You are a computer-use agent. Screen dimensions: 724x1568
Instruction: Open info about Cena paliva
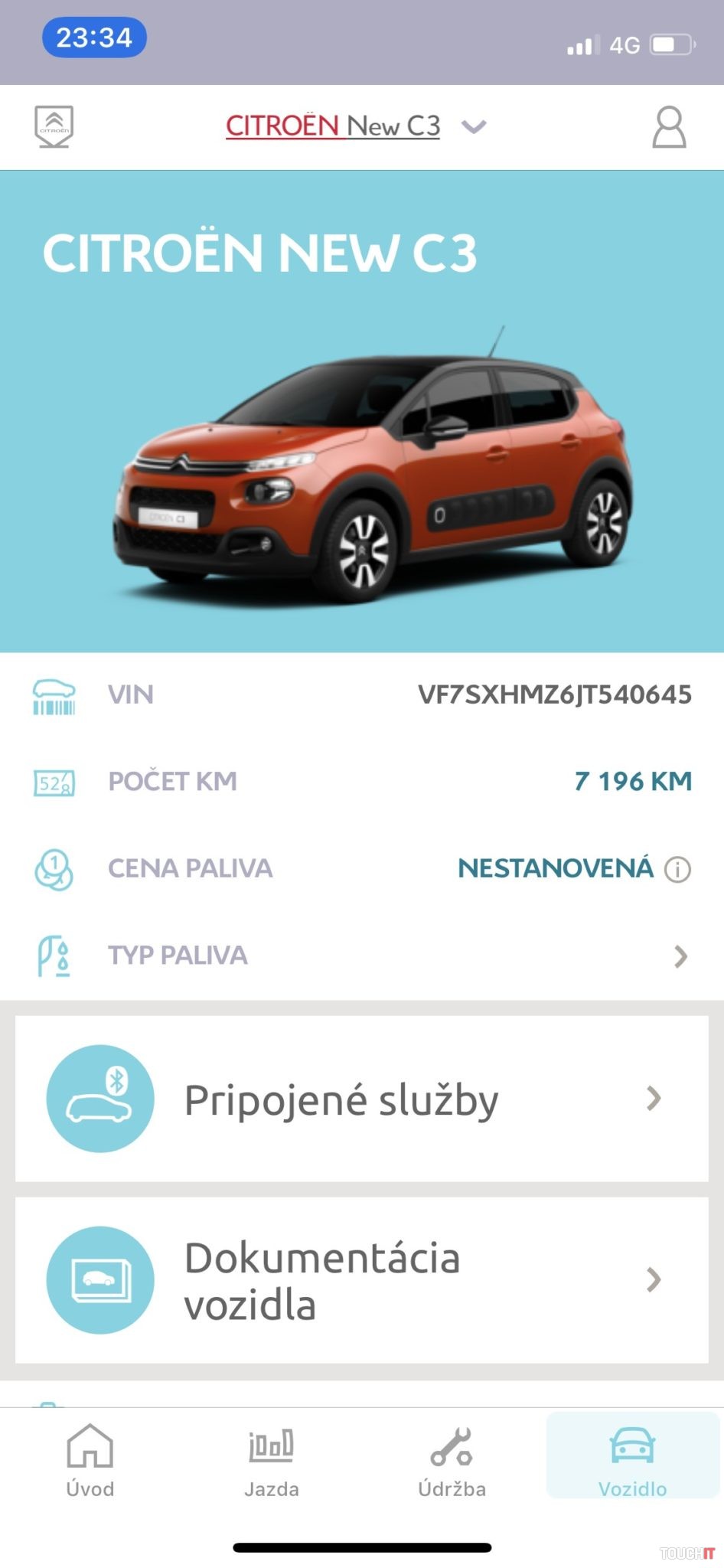click(x=677, y=869)
